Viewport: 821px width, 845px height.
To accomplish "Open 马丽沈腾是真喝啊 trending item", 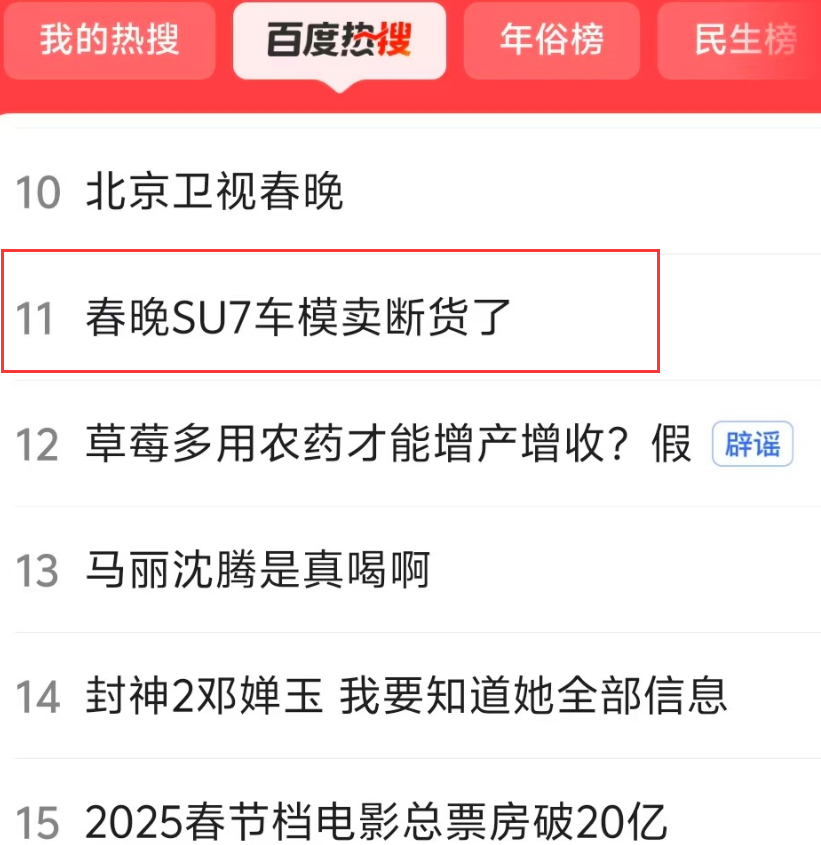I will (x=258, y=570).
